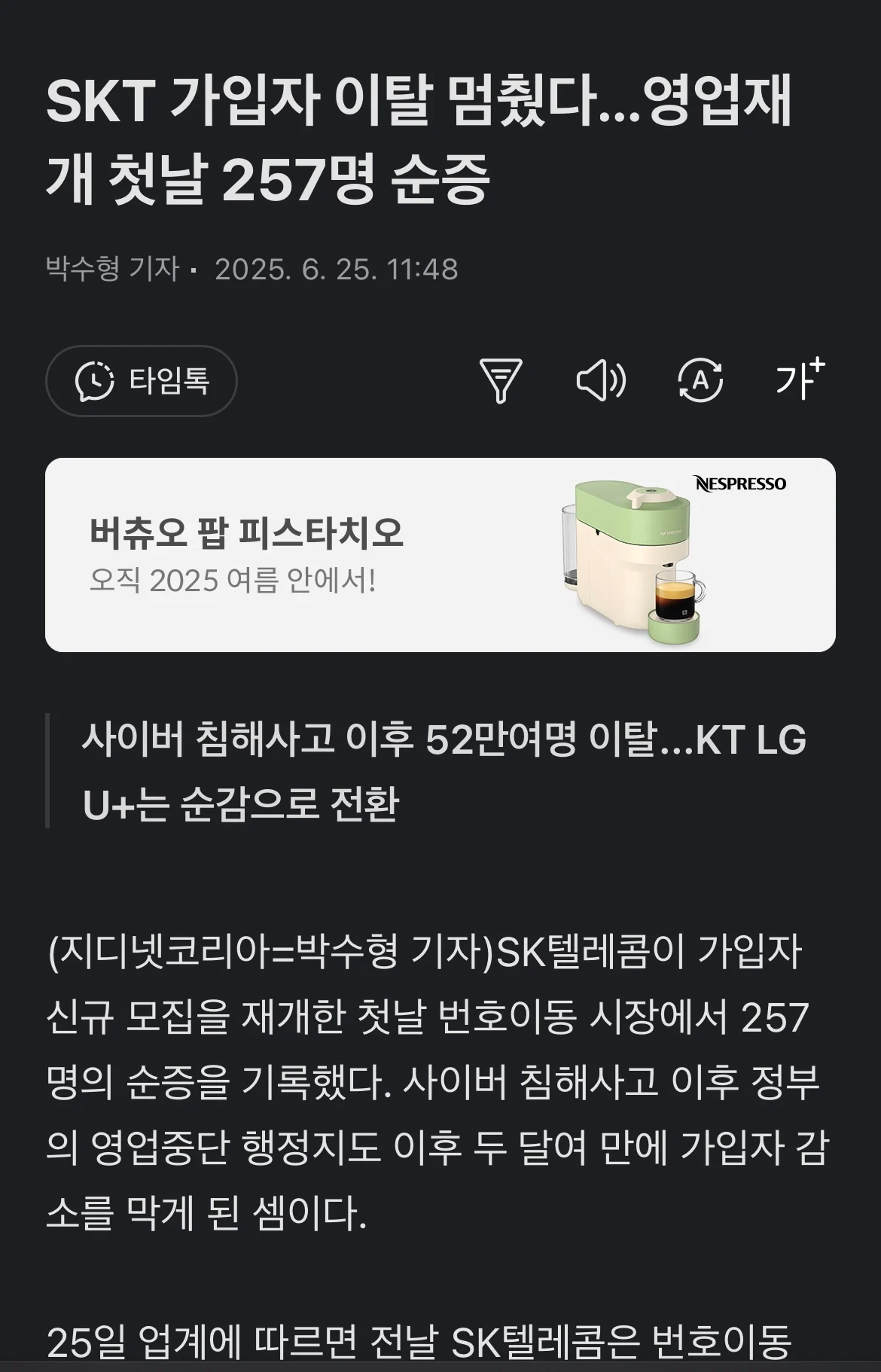Translate the article with the A icon
The image size is (881, 1372).
700,380
